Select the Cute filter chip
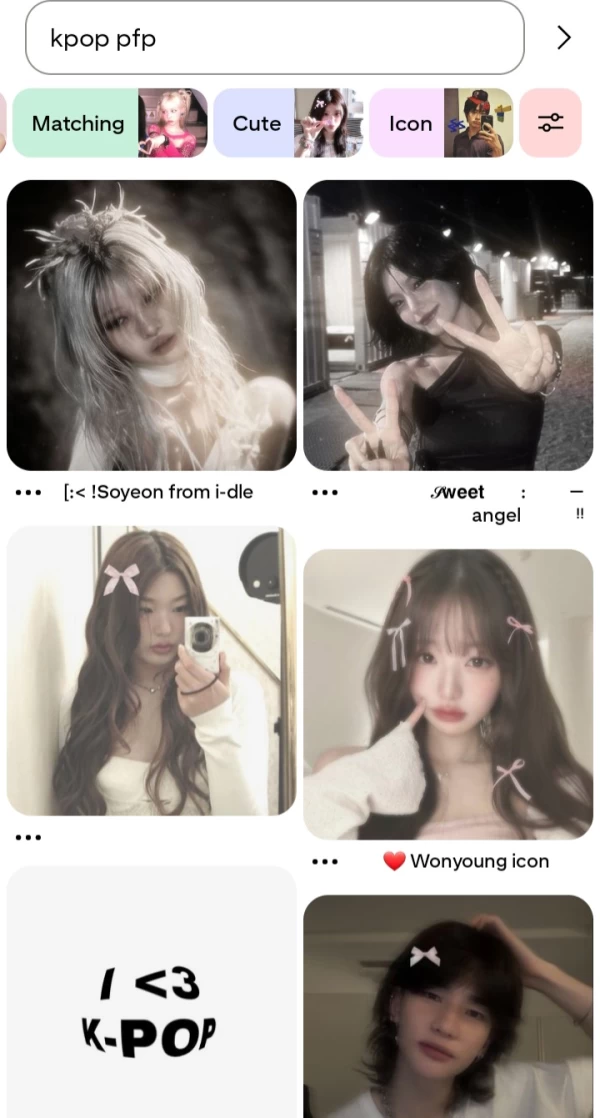 point(273,123)
